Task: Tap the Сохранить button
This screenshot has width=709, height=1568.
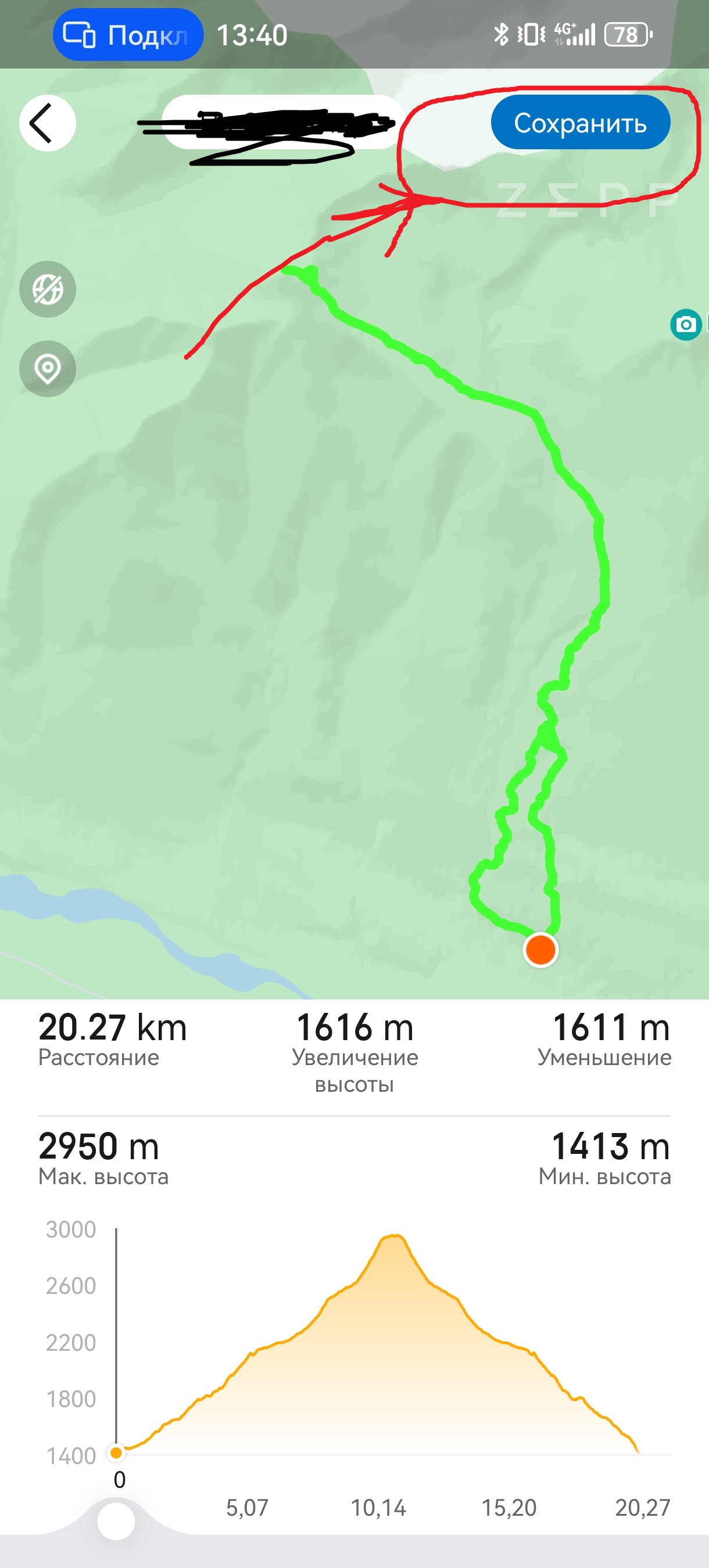Action: 580,123
